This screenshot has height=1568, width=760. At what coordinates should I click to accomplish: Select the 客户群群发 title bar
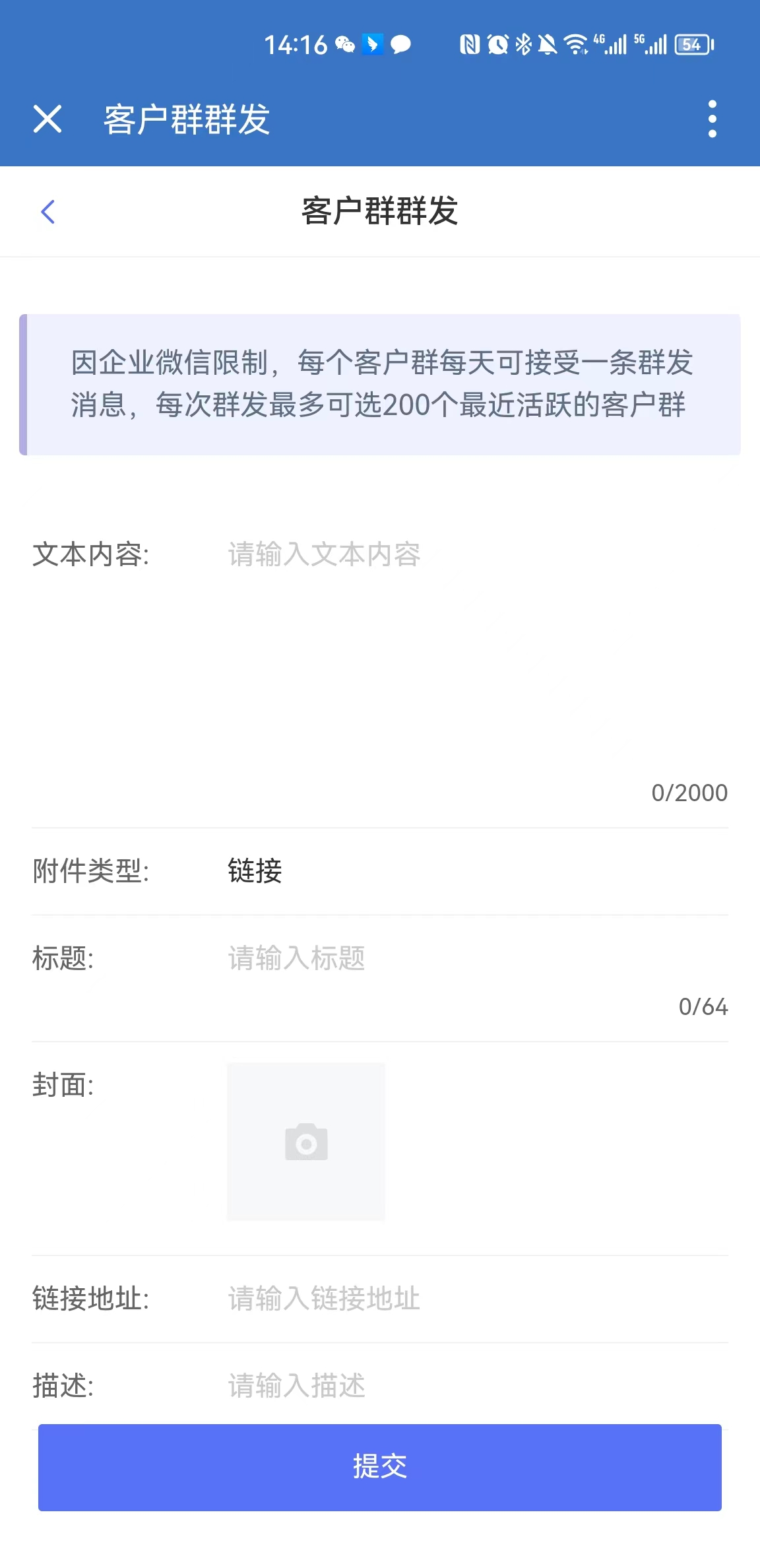188,121
